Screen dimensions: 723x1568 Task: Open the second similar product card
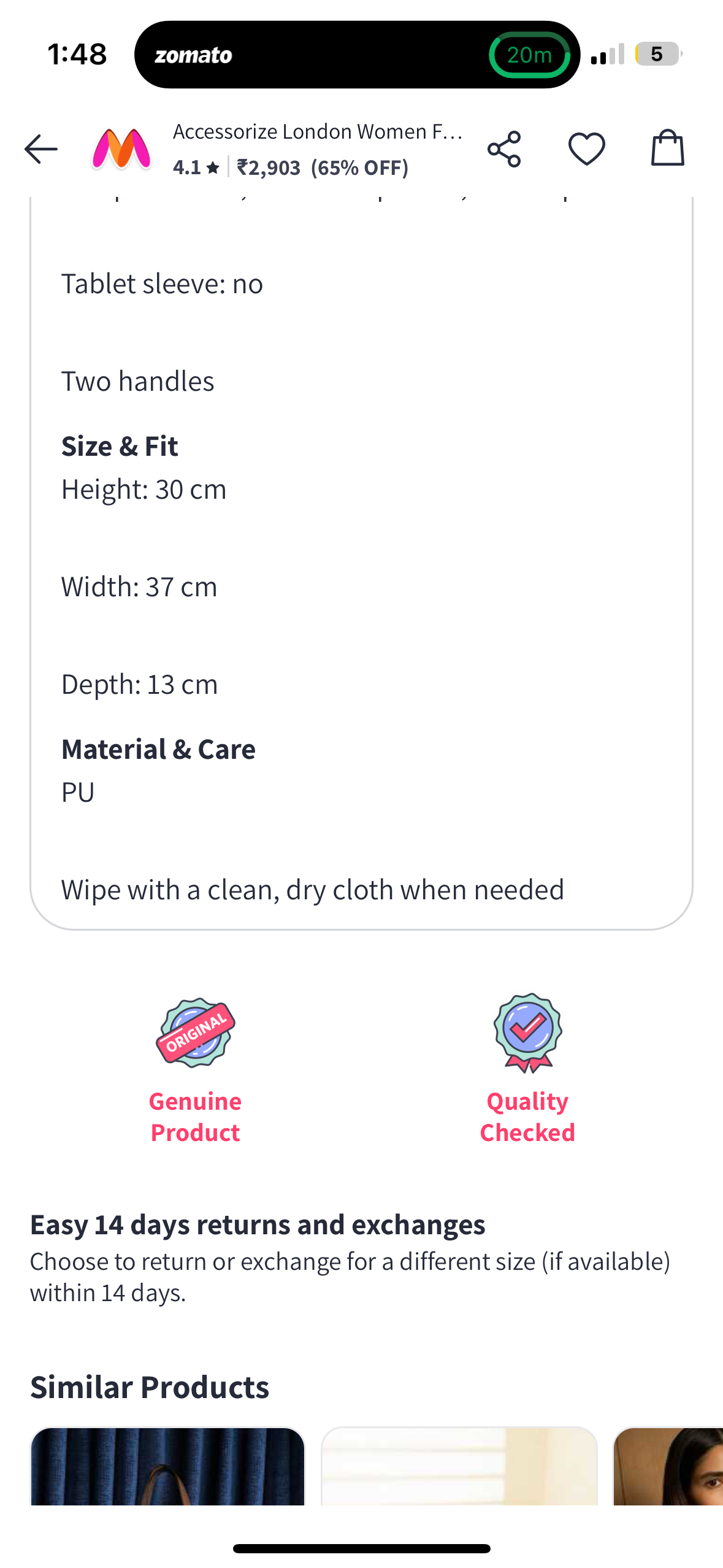pyautogui.click(x=459, y=1466)
